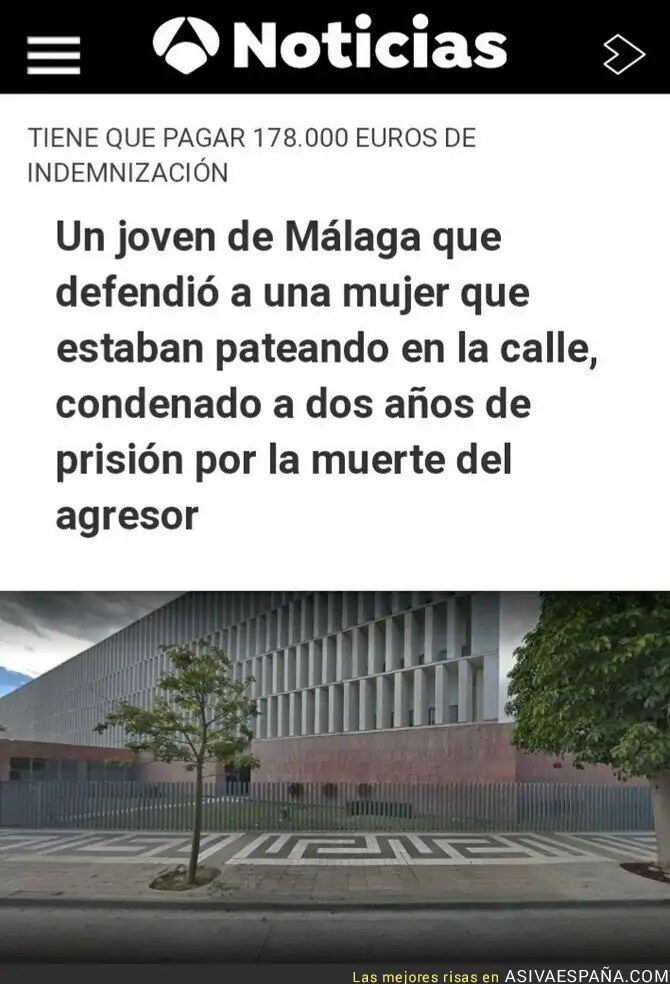
Task: Tap the arrow icon in the header
Action: [624, 55]
